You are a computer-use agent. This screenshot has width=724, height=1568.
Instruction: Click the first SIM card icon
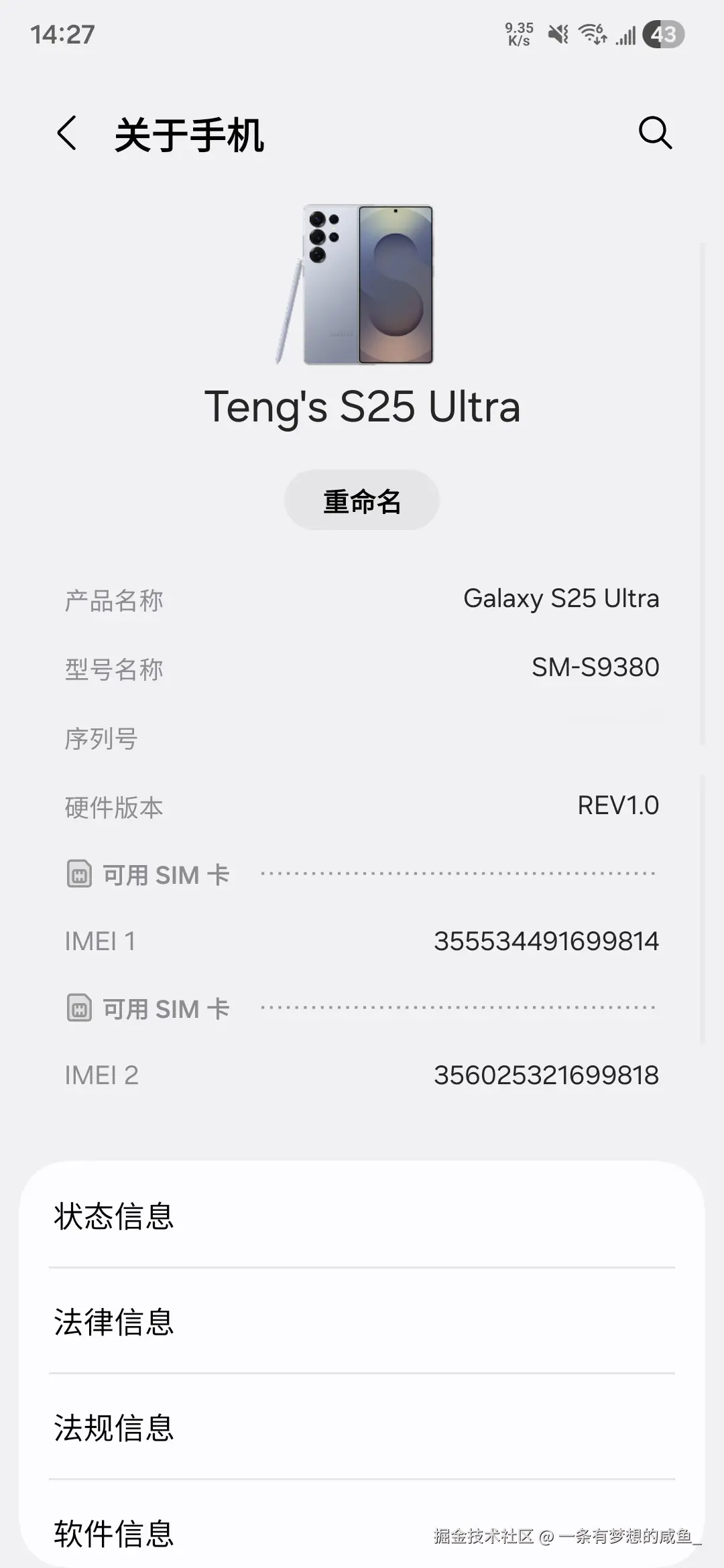tap(78, 874)
